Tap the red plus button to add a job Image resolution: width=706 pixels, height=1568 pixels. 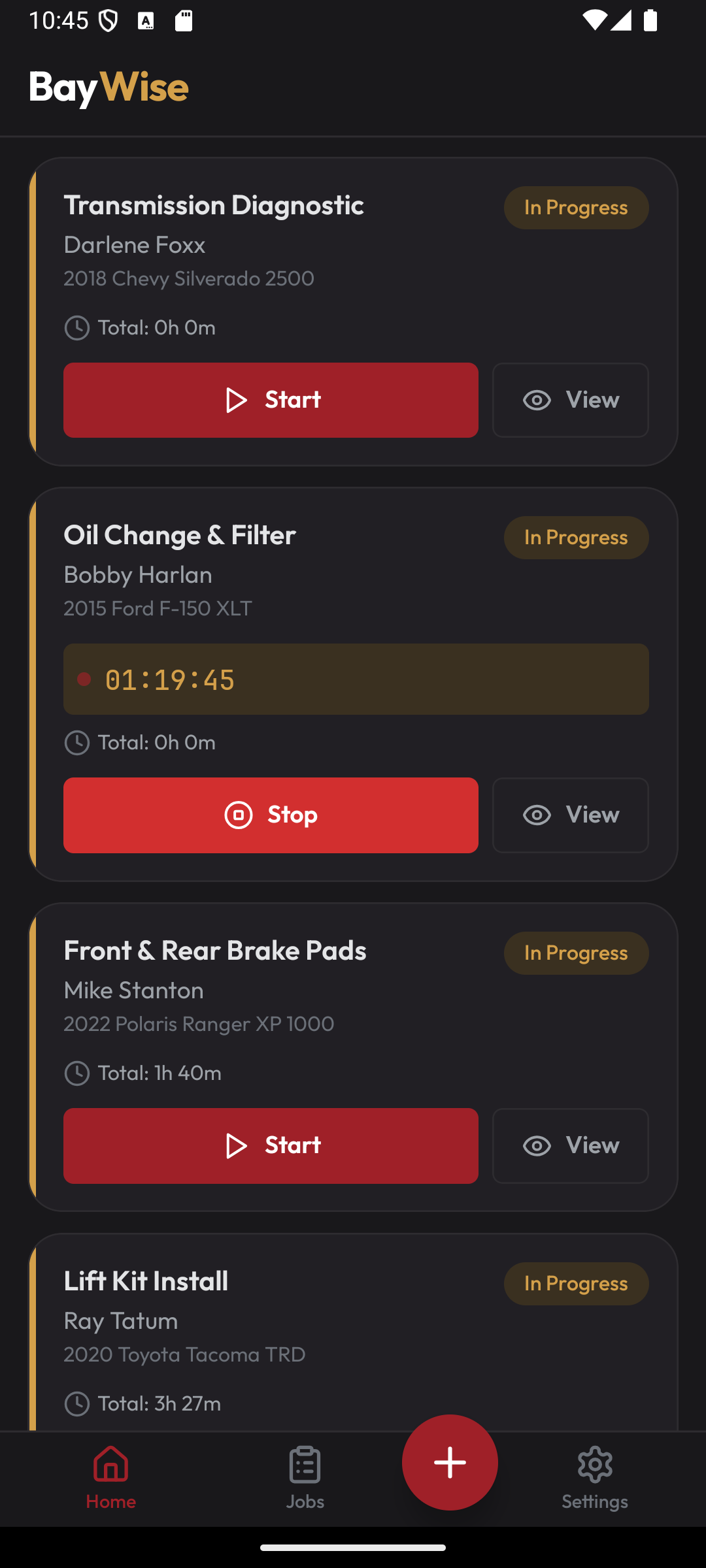(450, 1462)
